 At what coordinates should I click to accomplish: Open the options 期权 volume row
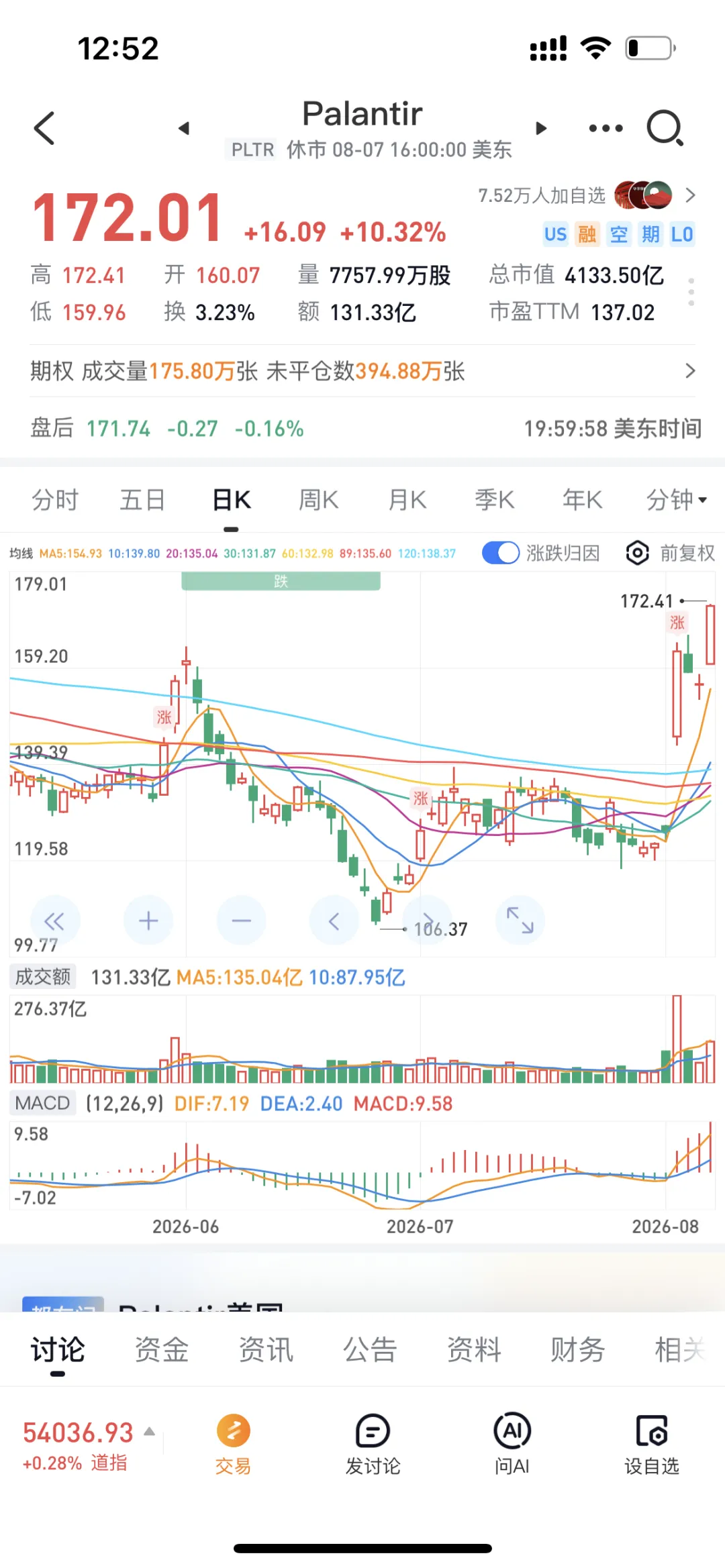click(362, 371)
